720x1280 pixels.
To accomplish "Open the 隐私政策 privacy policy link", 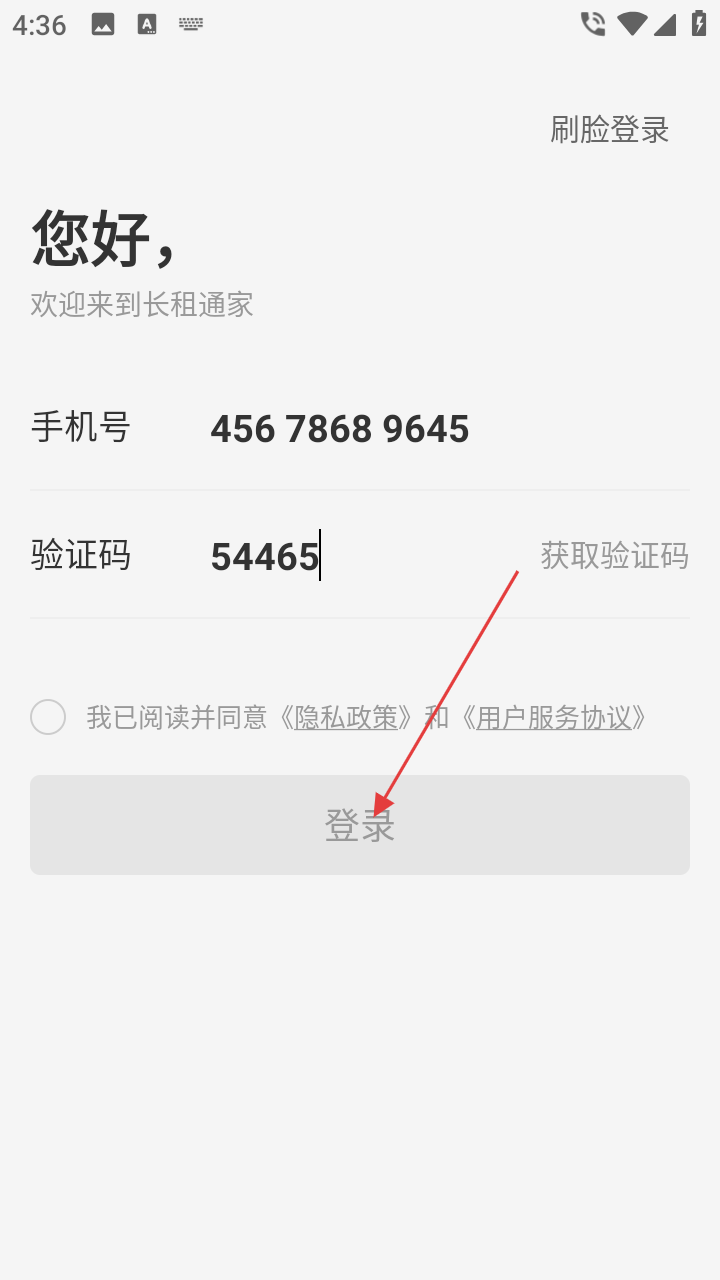I will pos(346,717).
